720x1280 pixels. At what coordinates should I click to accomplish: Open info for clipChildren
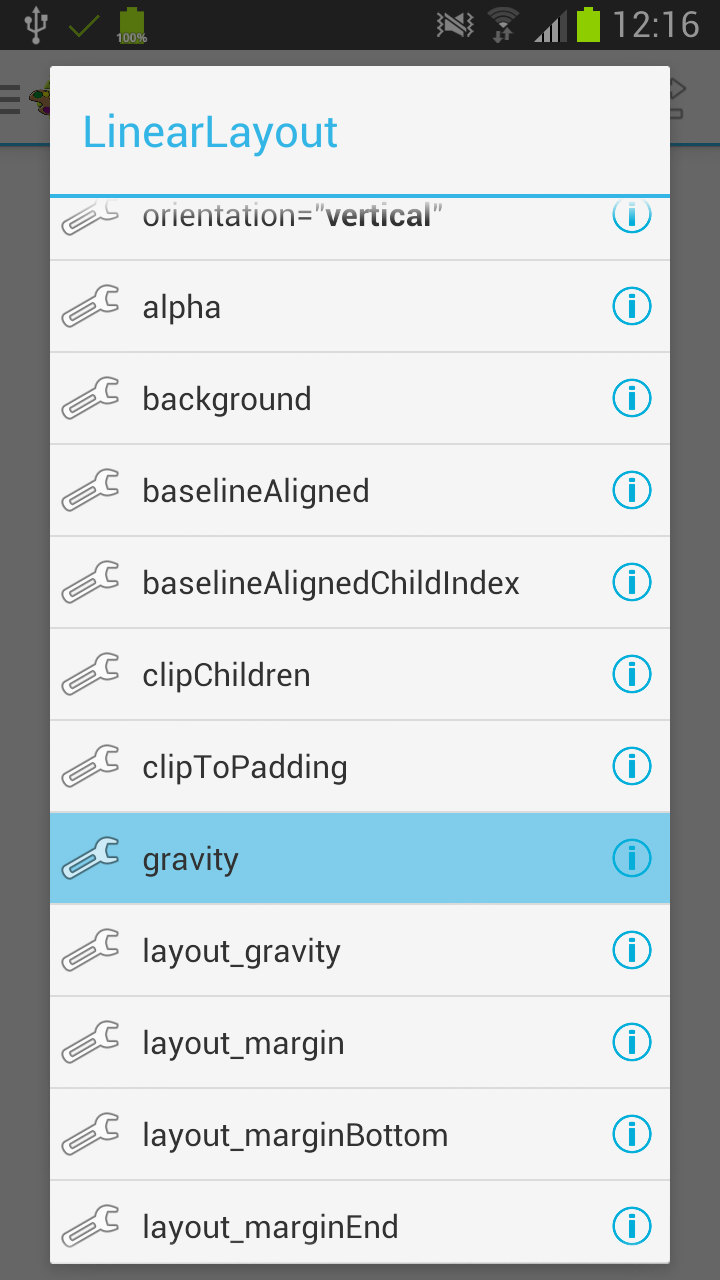[x=631, y=674]
